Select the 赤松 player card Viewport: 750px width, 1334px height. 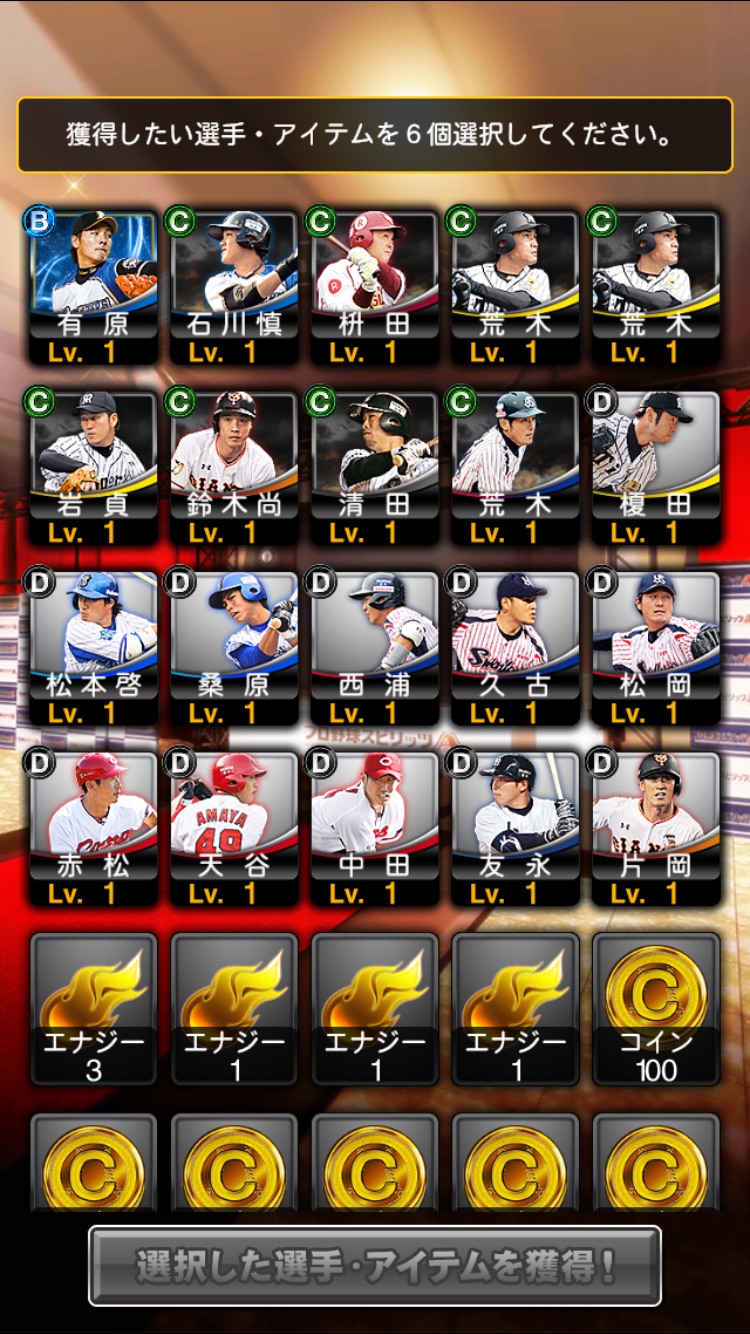click(x=93, y=828)
